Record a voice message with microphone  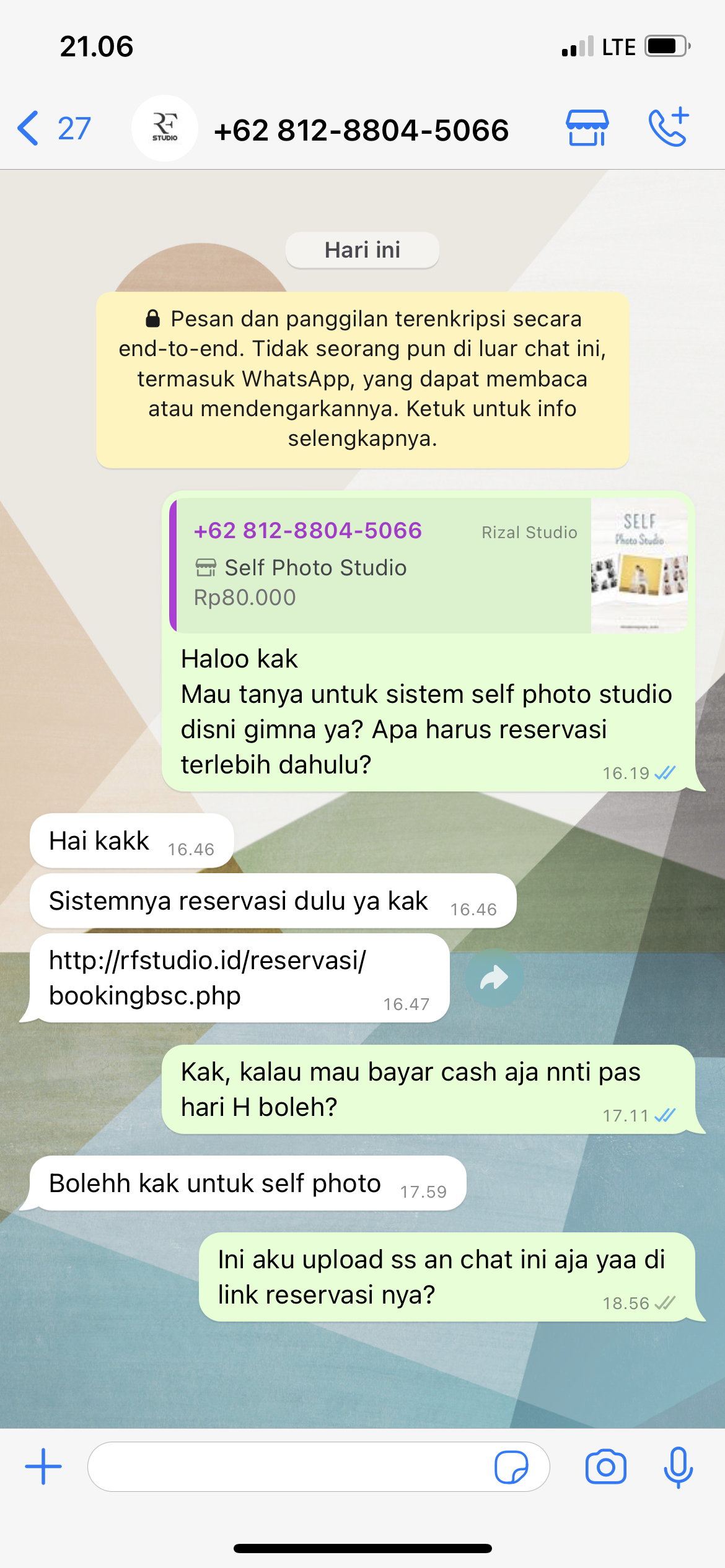click(678, 1466)
